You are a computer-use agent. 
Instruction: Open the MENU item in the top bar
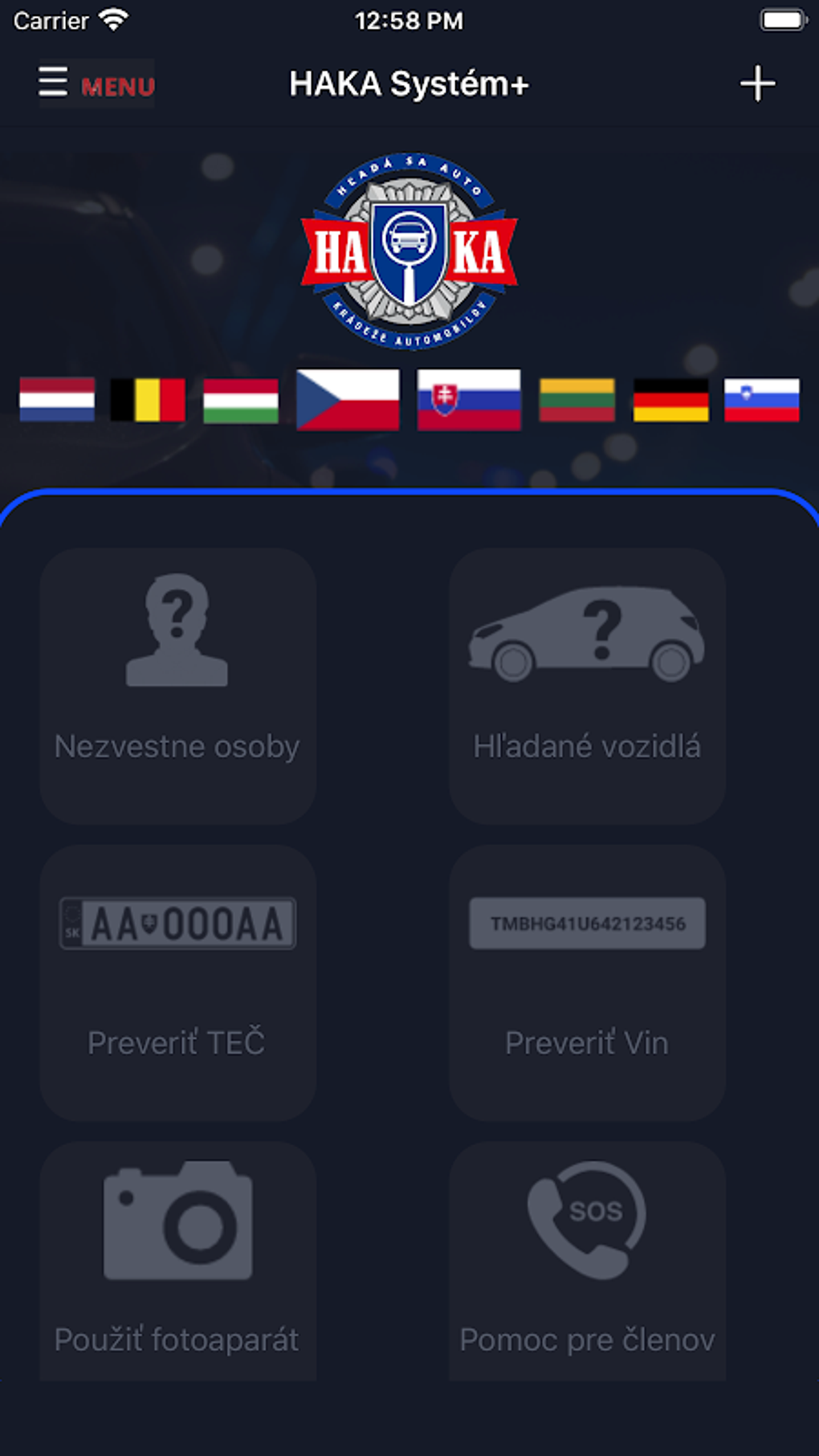(116, 84)
